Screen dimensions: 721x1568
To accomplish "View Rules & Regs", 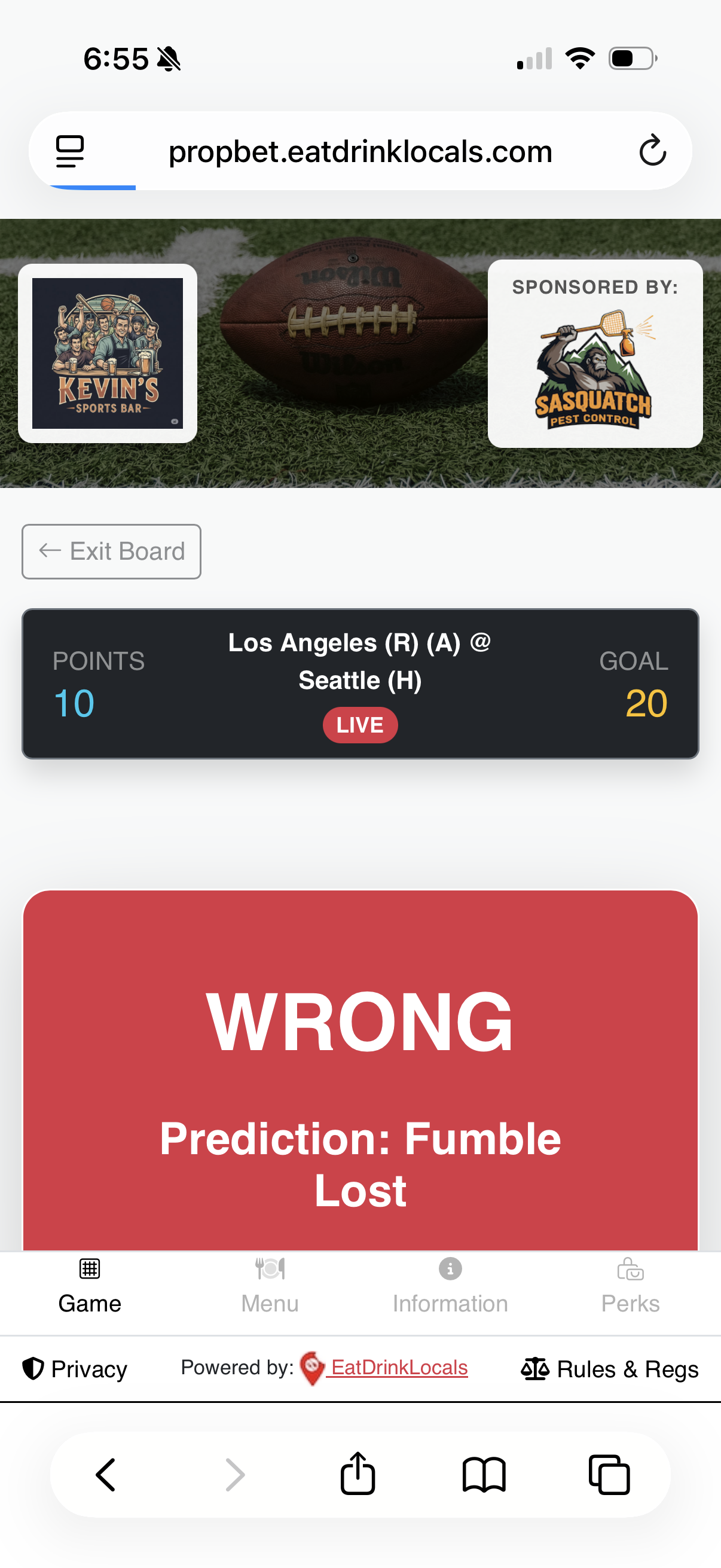I will (610, 1369).
